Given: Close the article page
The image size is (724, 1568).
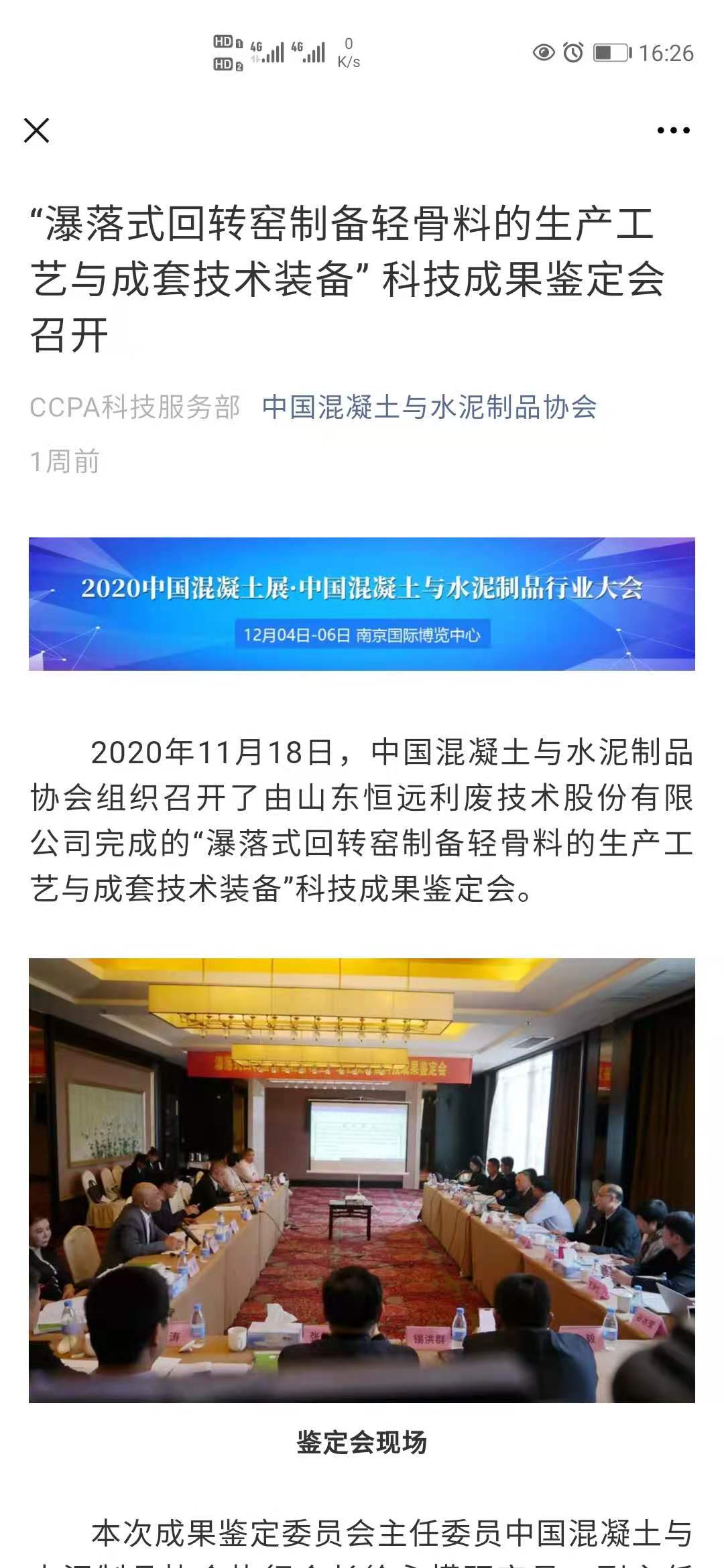Looking at the screenshot, I should [x=37, y=131].
